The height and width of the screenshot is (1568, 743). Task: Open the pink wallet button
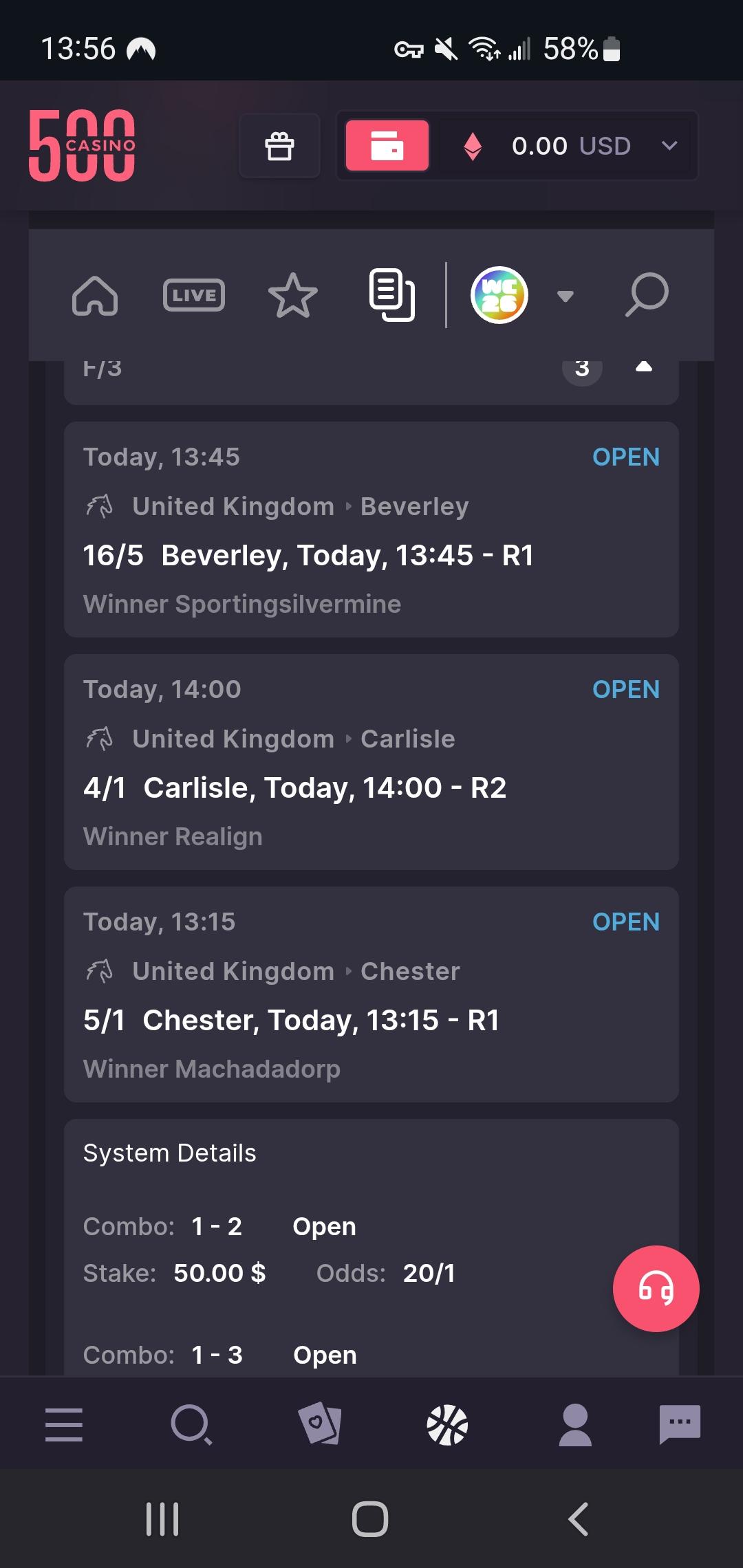tap(387, 146)
